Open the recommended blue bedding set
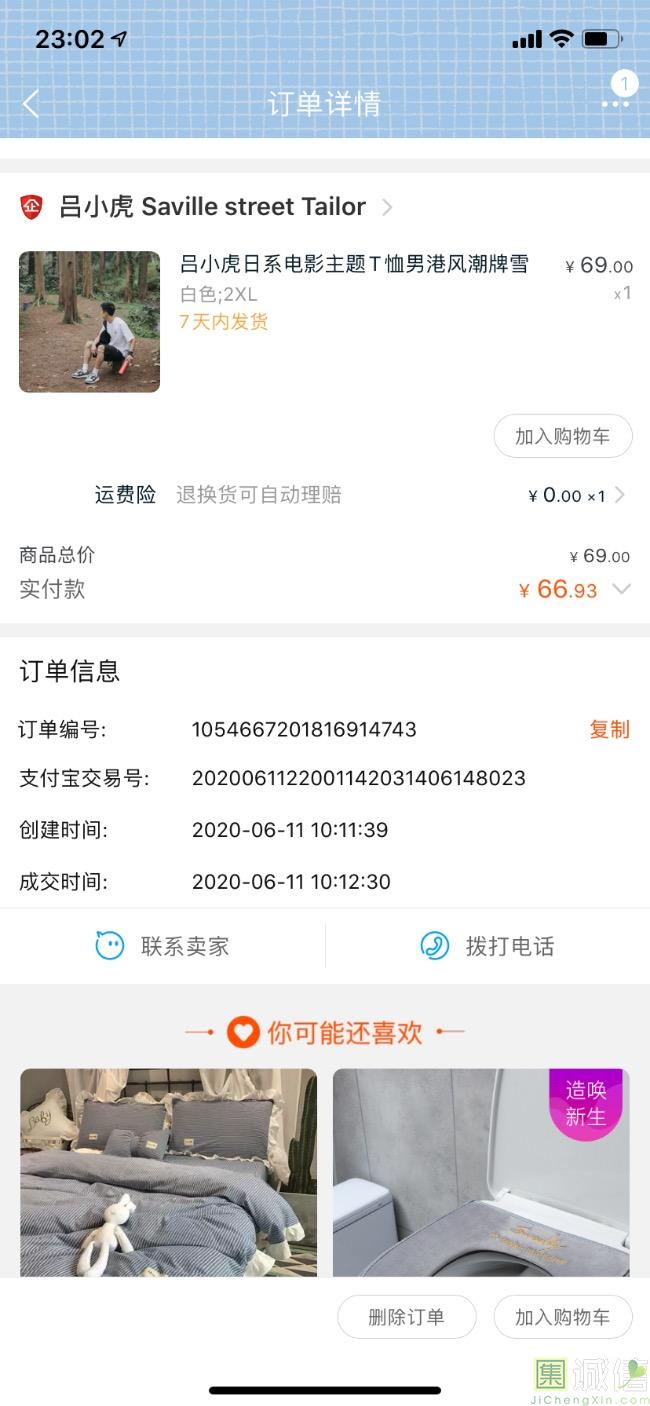The image size is (650, 1406). pos(168,1172)
